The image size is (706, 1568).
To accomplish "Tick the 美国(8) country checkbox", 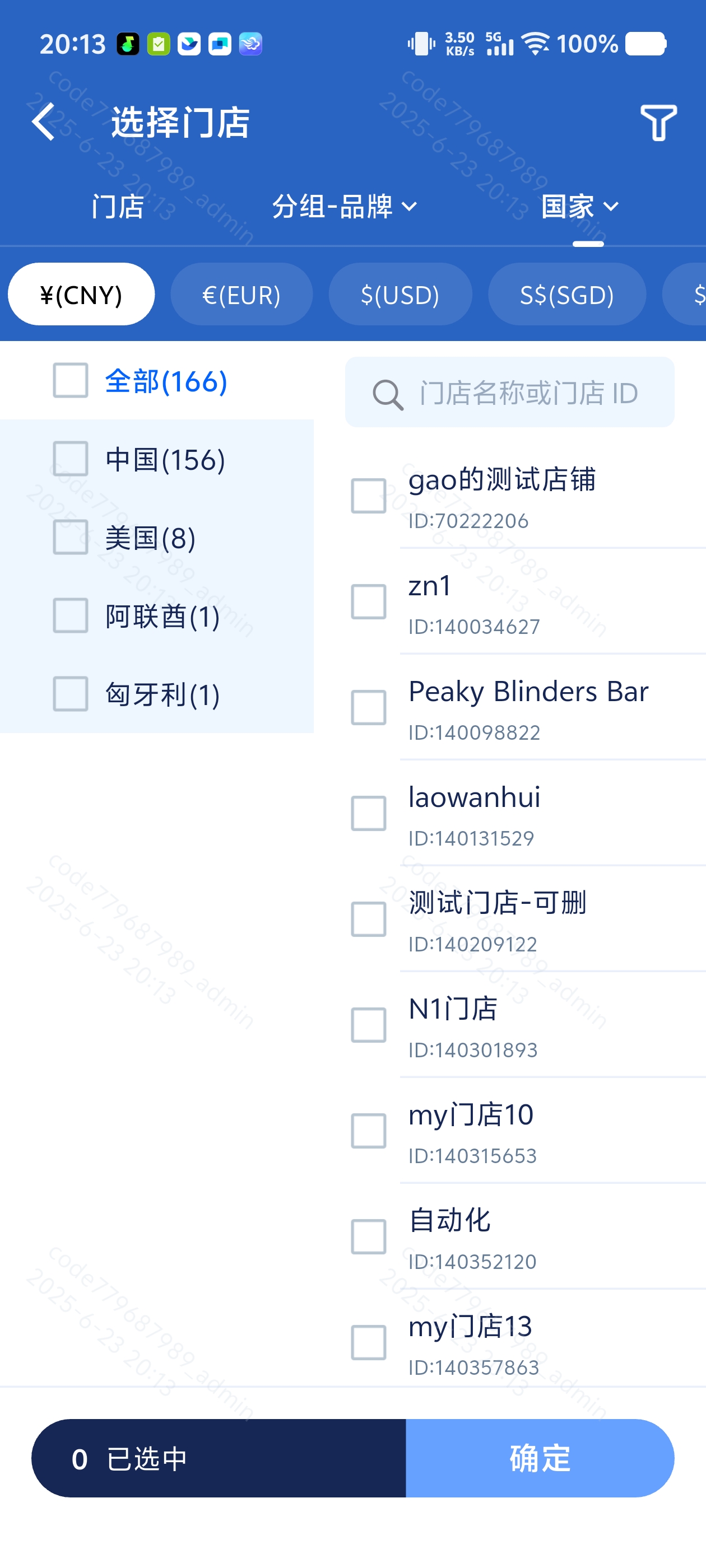I will click(71, 538).
